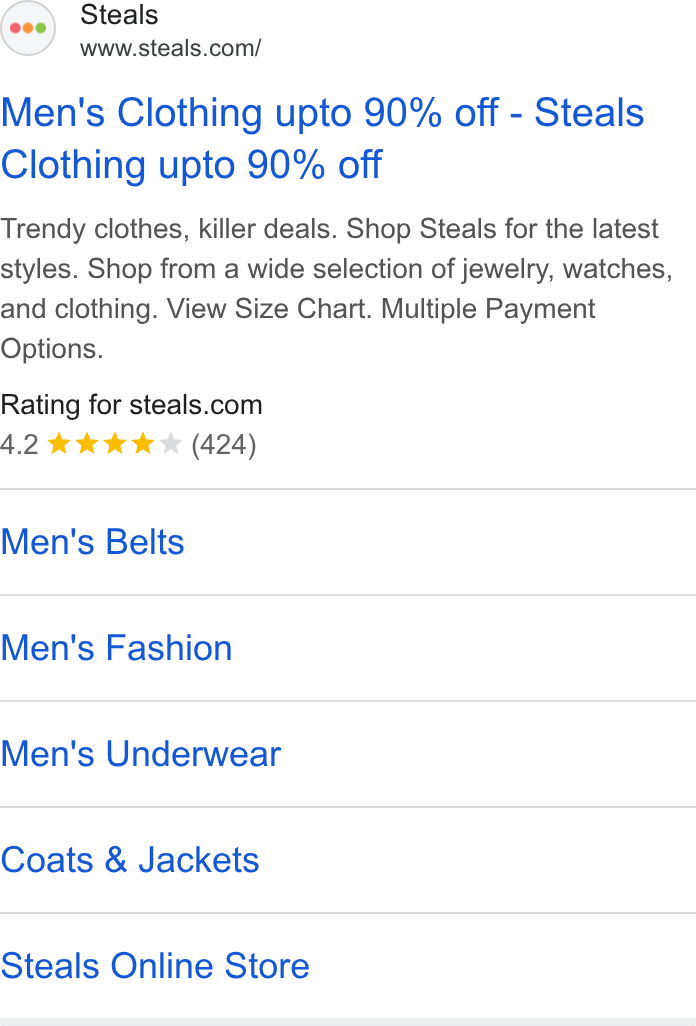
Task: Open the Men's Clothing upto 90% off headline
Action: (x=322, y=138)
